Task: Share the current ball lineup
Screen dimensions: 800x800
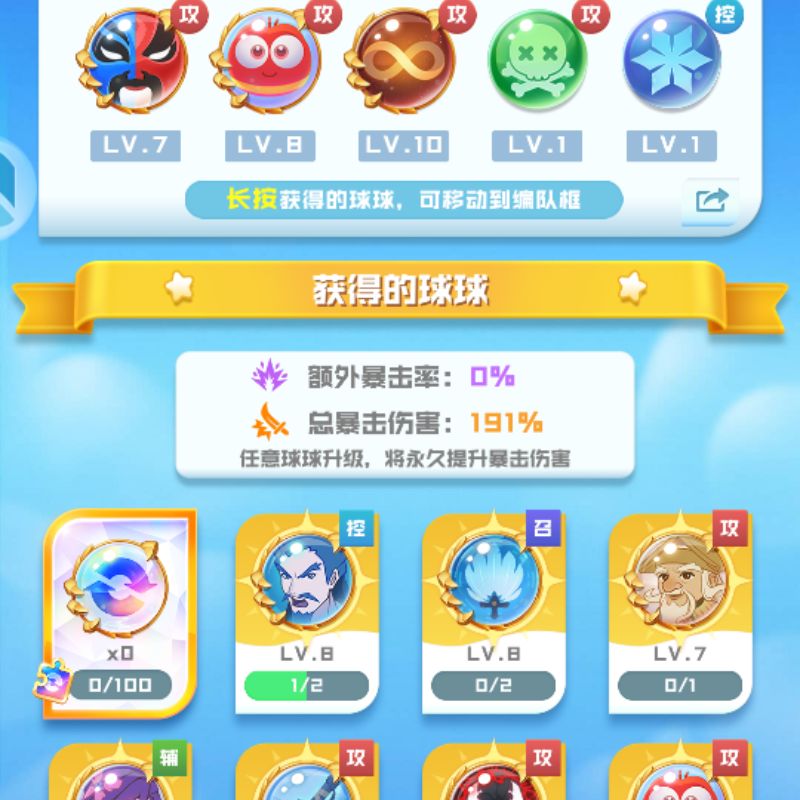Action: [710, 201]
